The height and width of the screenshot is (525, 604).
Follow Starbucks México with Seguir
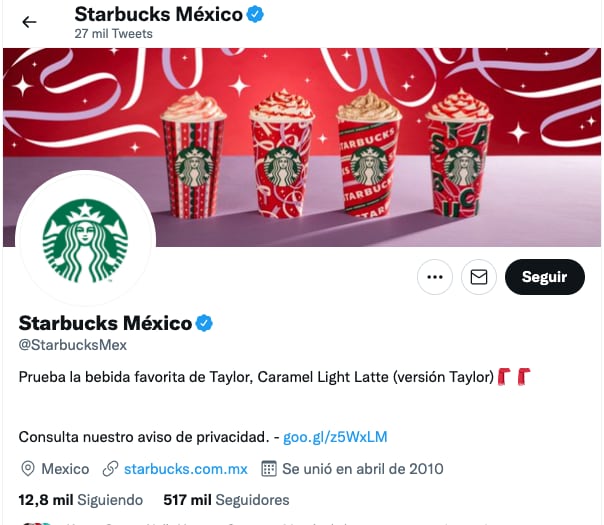coord(544,277)
